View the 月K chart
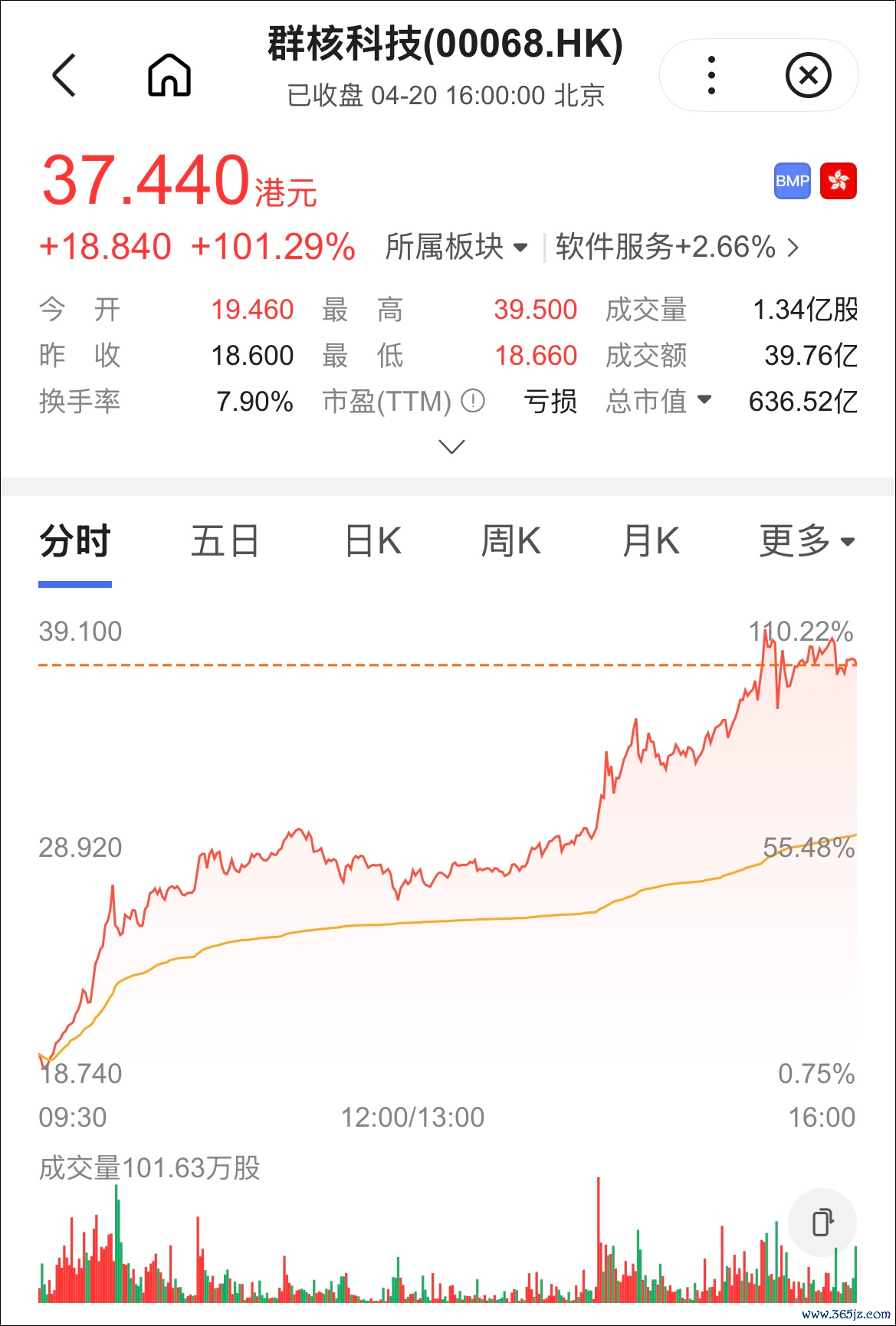Screen dimensions: 896x1326 coord(651,541)
